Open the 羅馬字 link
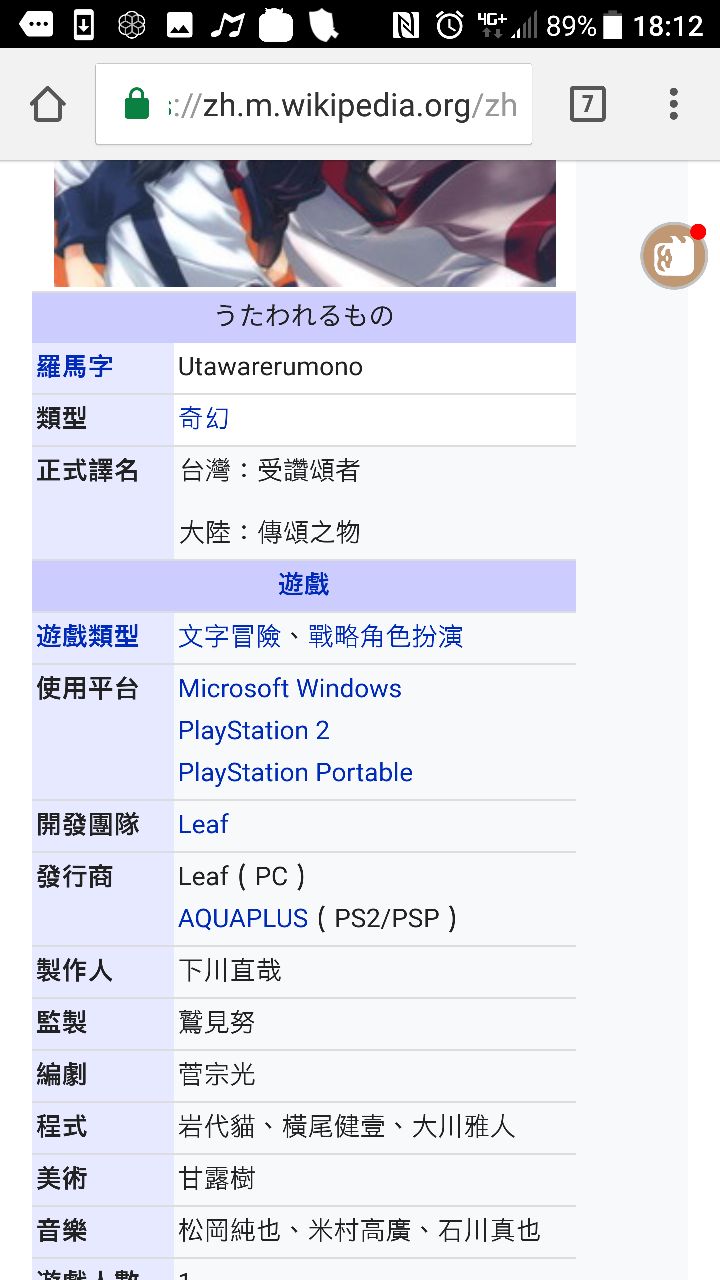Screen dimensions: 720x1280 (x=75, y=367)
